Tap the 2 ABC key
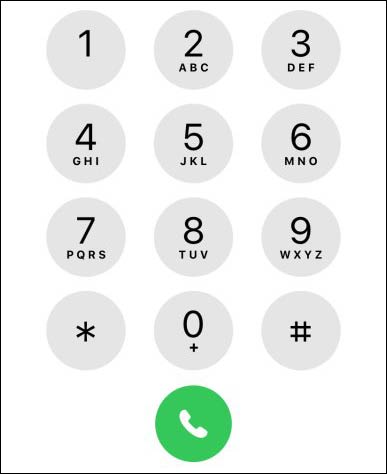 [x=193, y=50]
